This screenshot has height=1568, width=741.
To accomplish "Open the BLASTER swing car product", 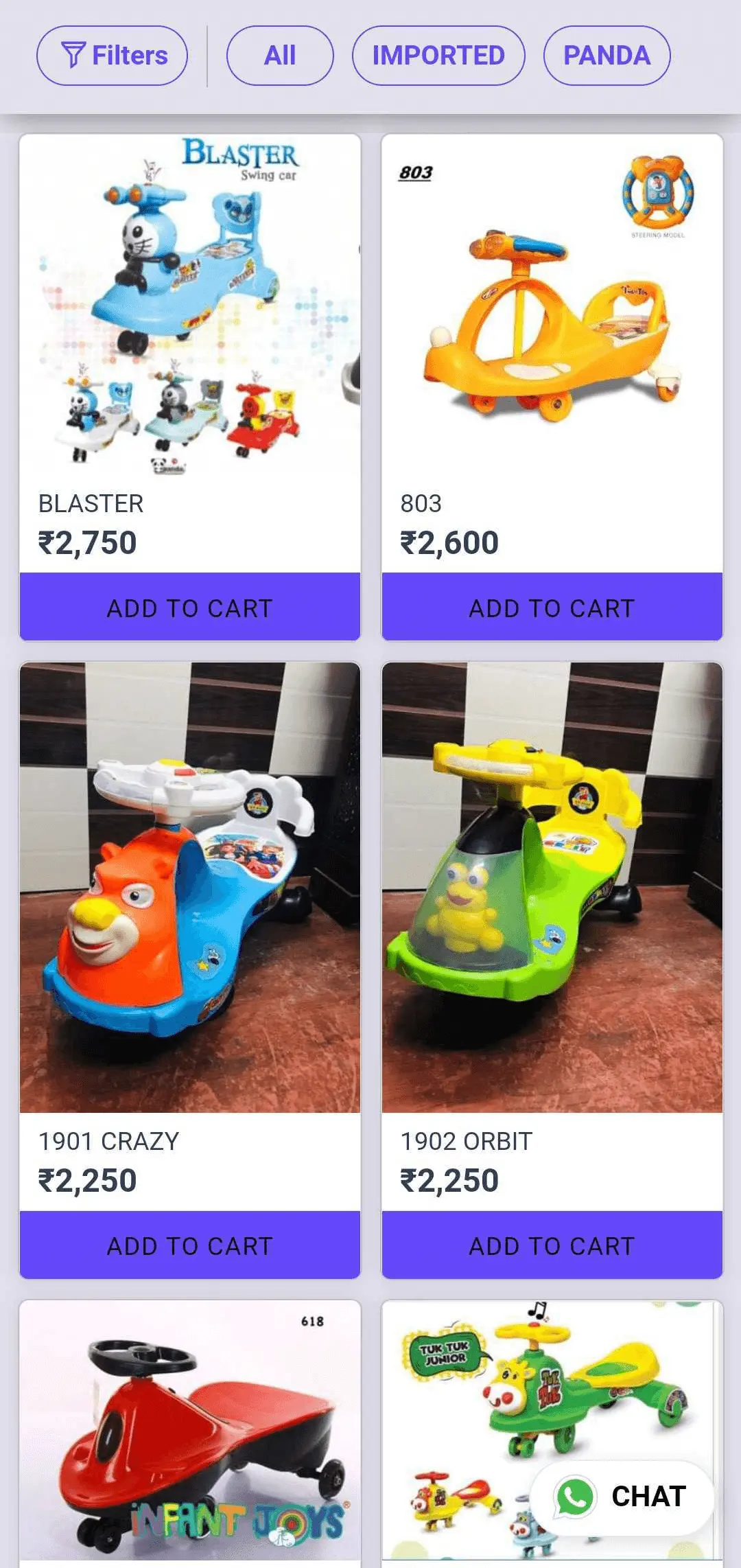I will click(x=190, y=305).
